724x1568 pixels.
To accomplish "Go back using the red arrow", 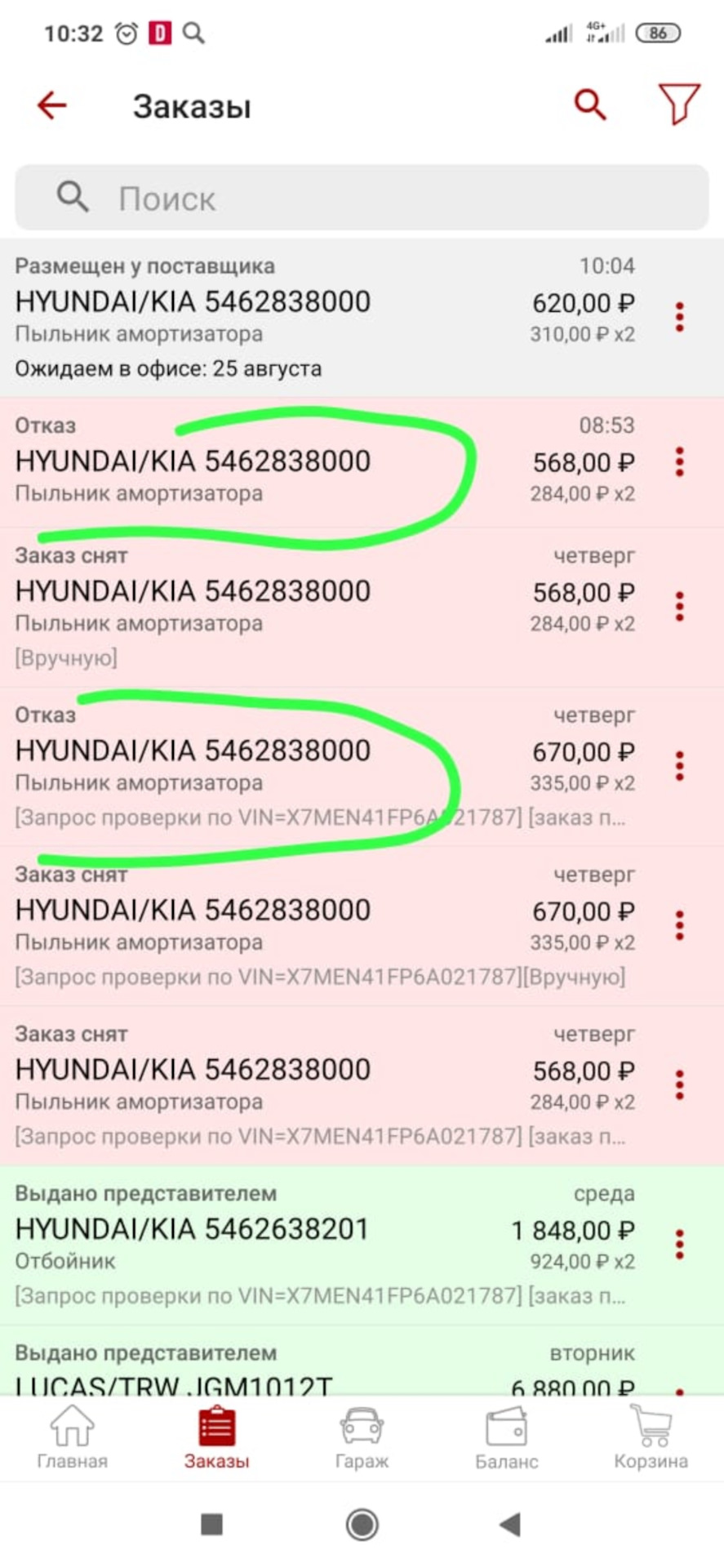I will tap(51, 105).
